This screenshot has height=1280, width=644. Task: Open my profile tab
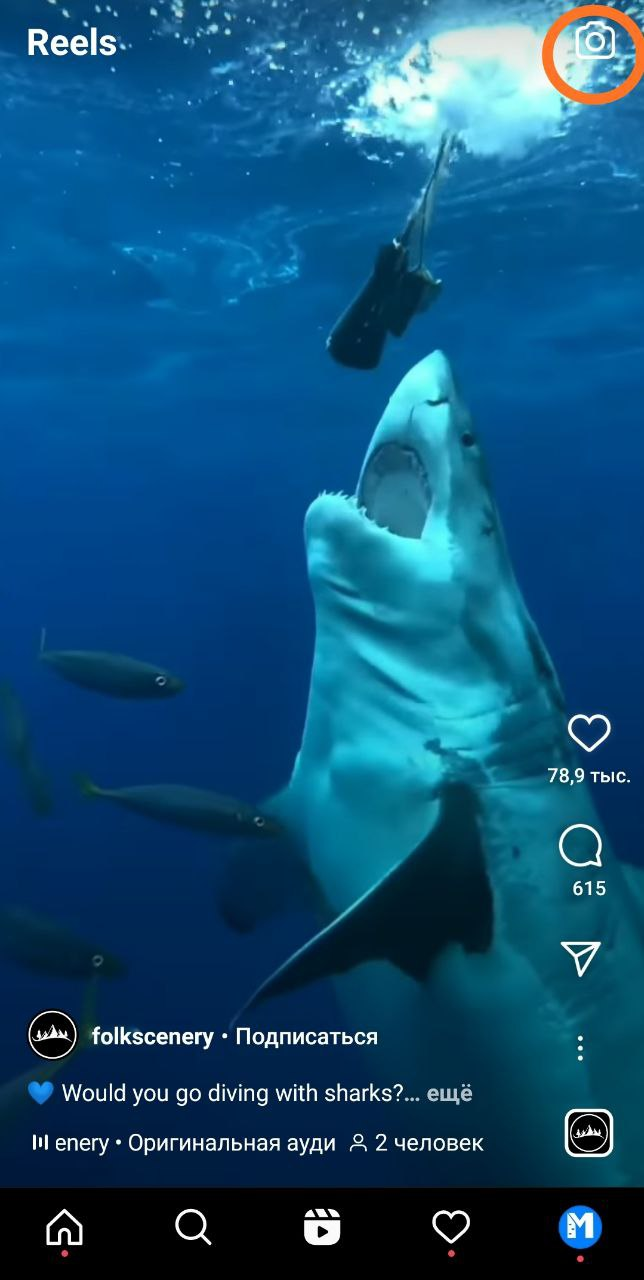(x=580, y=1227)
